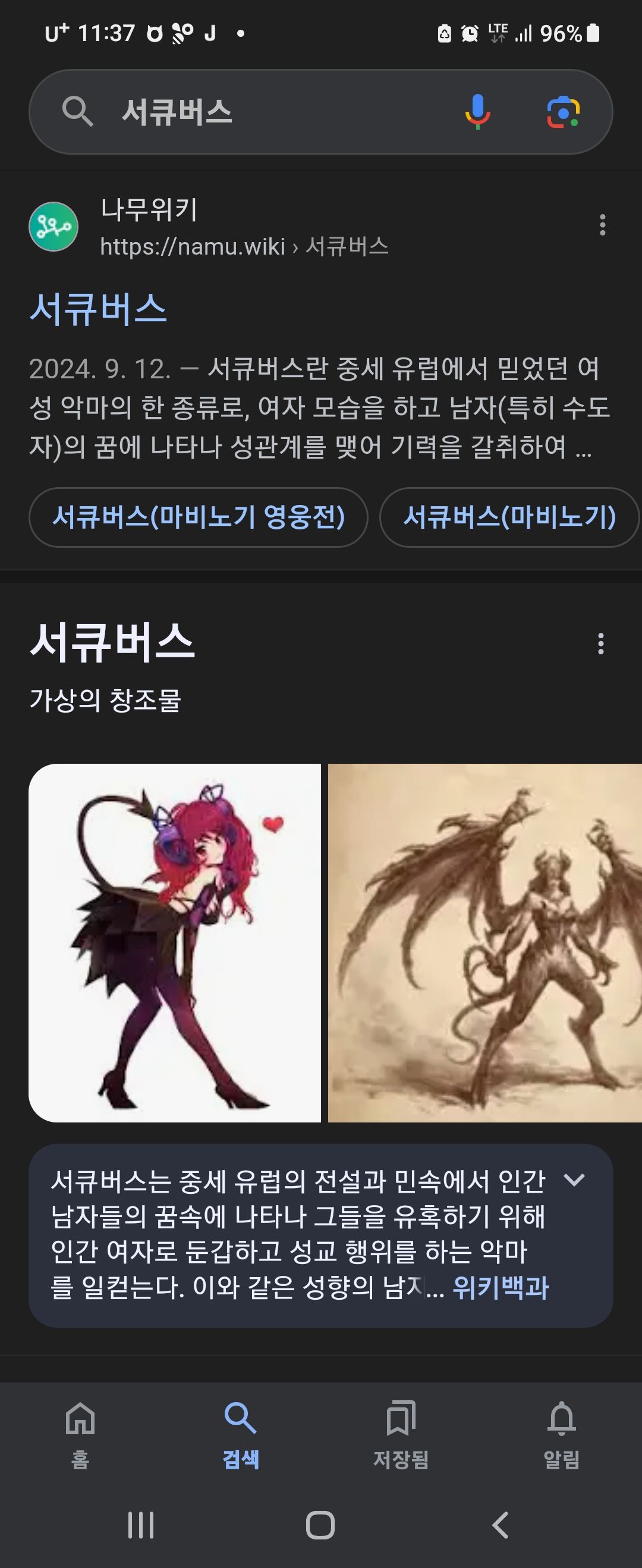Open the 서큐버스 namu.wiki result link
Image resolution: width=642 pixels, height=1568 pixels.
coord(99,308)
